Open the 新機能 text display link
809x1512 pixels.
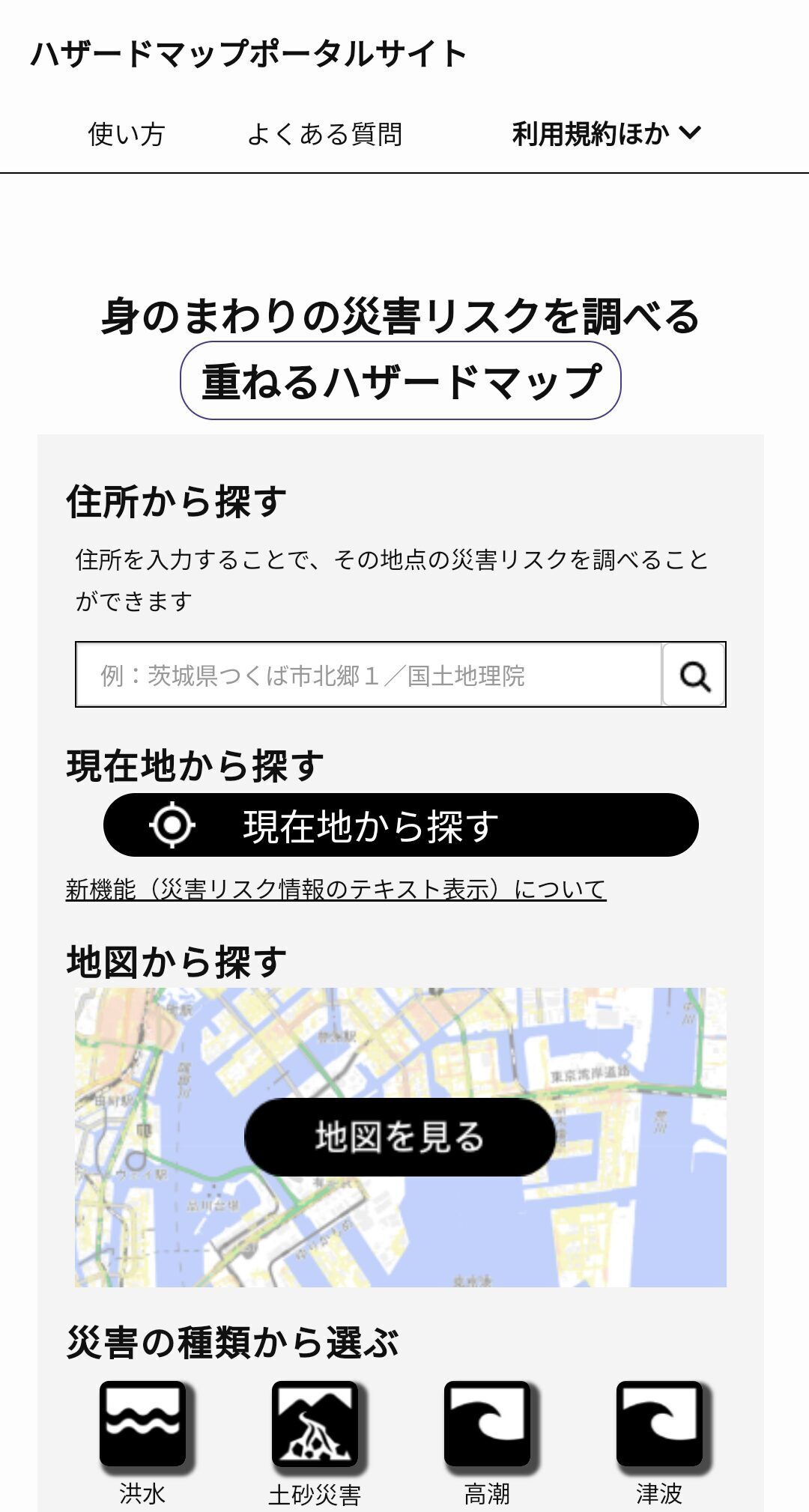click(x=336, y=889)
